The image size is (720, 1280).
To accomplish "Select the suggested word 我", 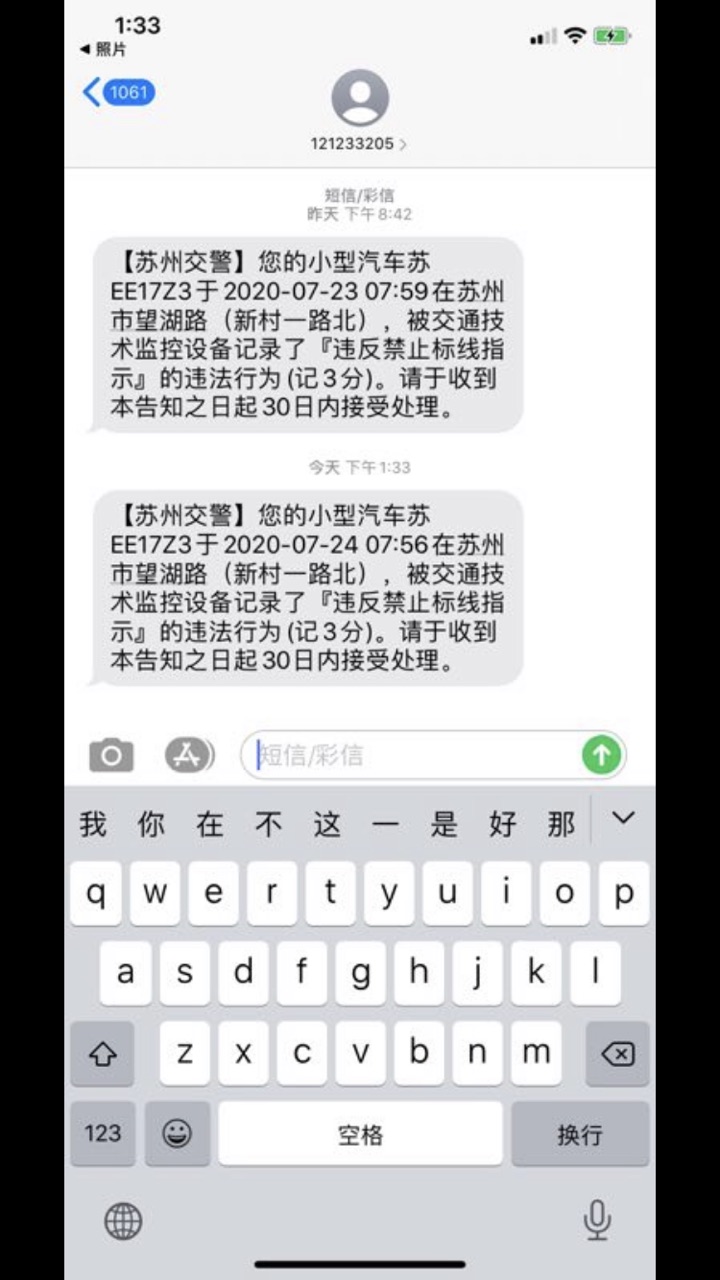I will click(93, 824).
